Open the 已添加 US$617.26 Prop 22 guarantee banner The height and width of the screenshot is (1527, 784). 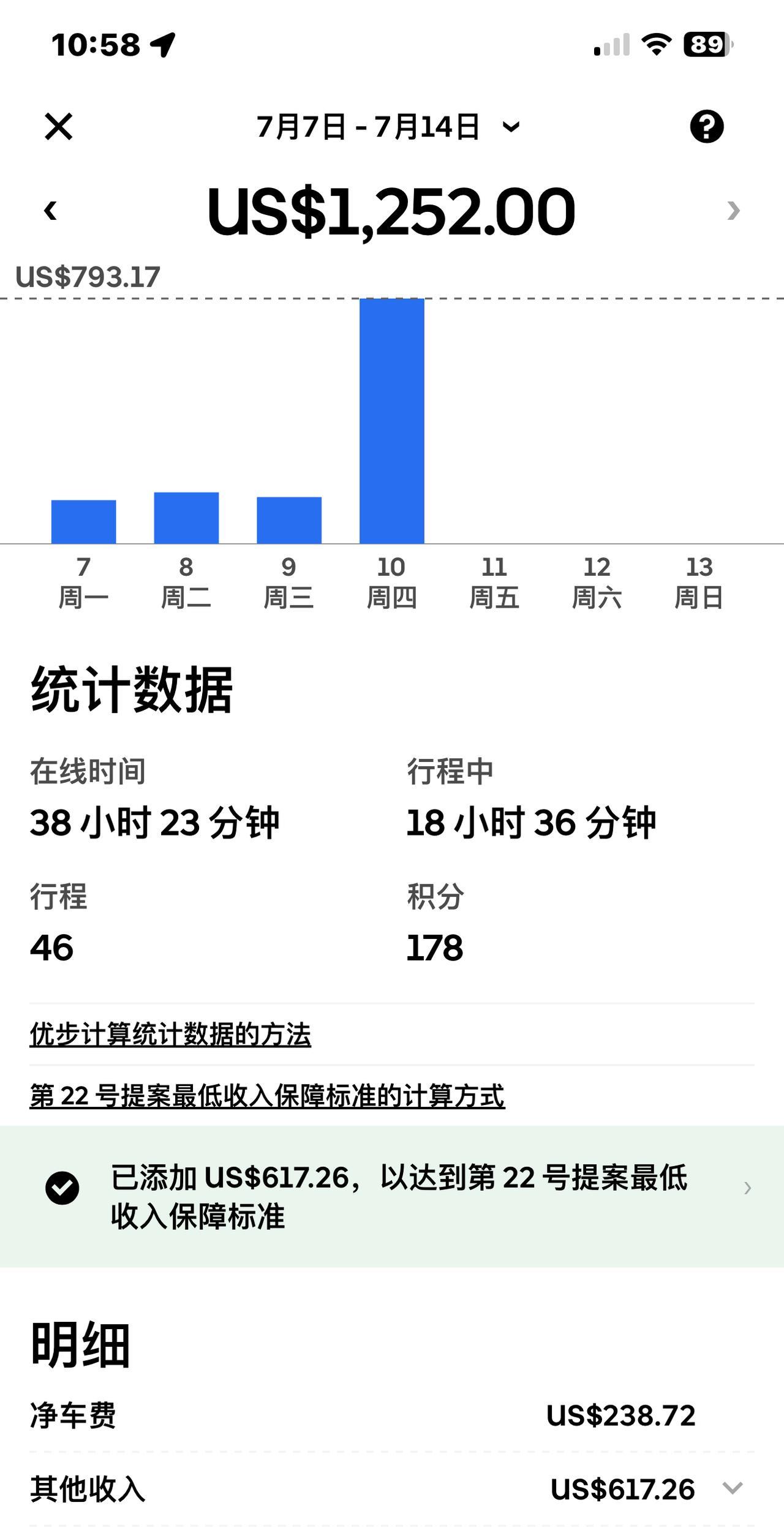click(x=392, y=1196)
